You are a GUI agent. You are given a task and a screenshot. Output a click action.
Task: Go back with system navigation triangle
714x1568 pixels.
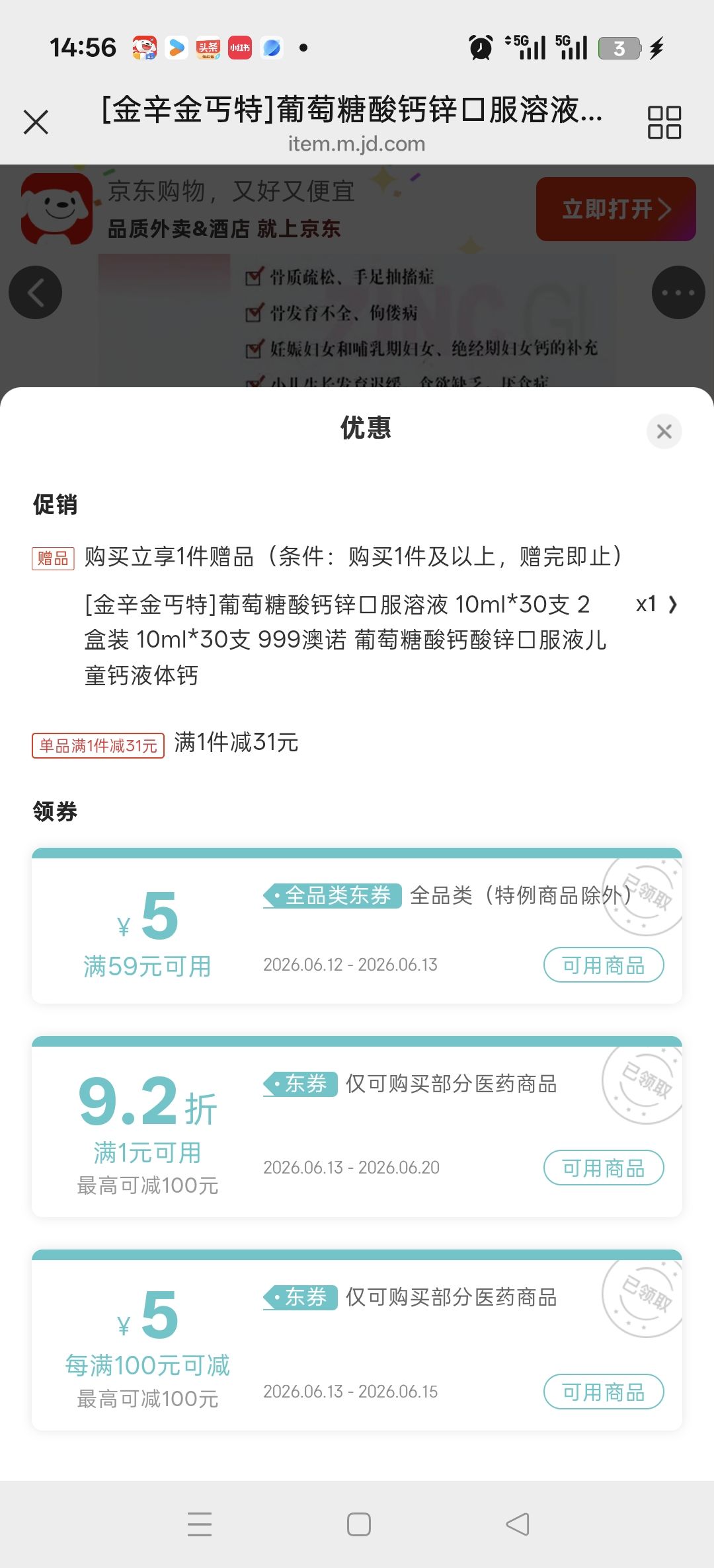[518, 1524]
